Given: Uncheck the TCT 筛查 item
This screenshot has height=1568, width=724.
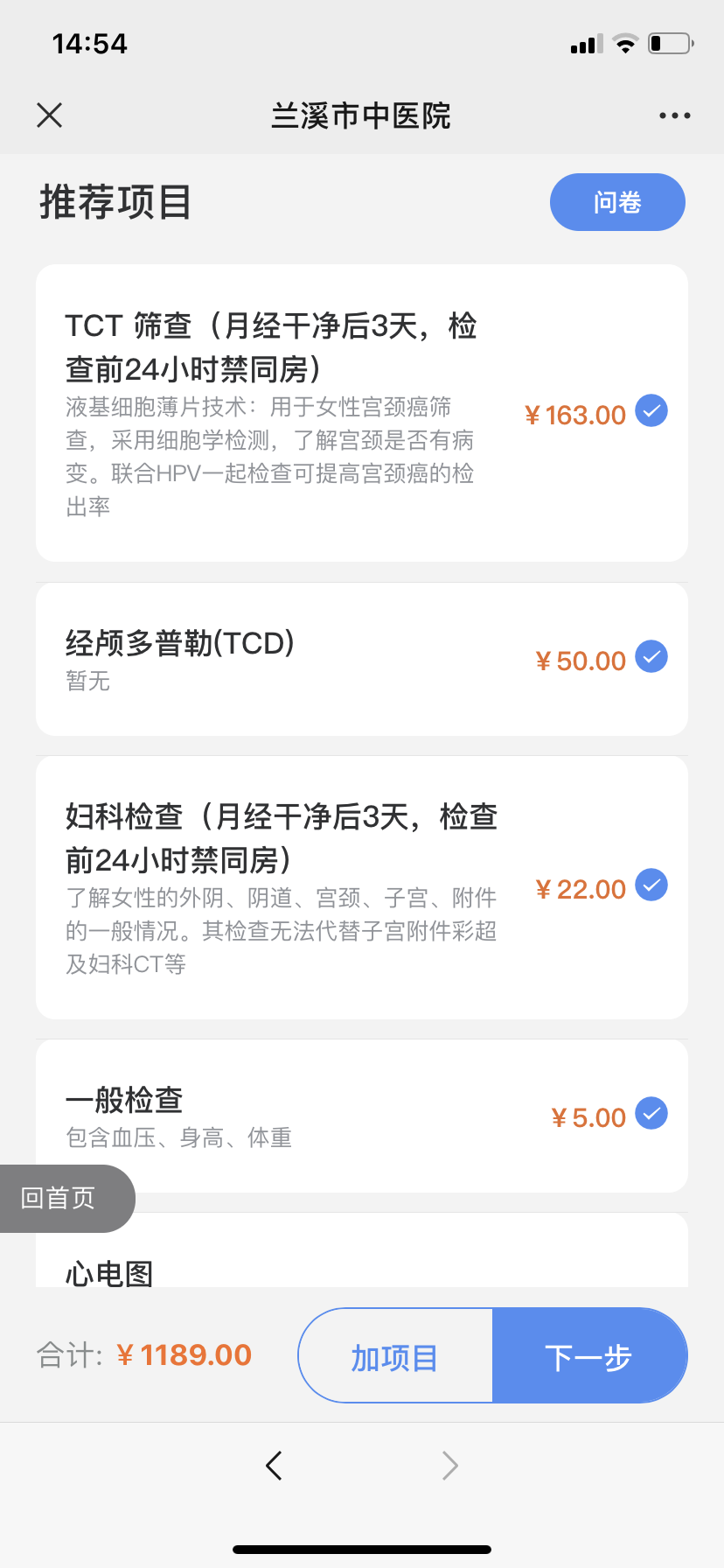Looking at the screenshot, I should click(651, 410).
